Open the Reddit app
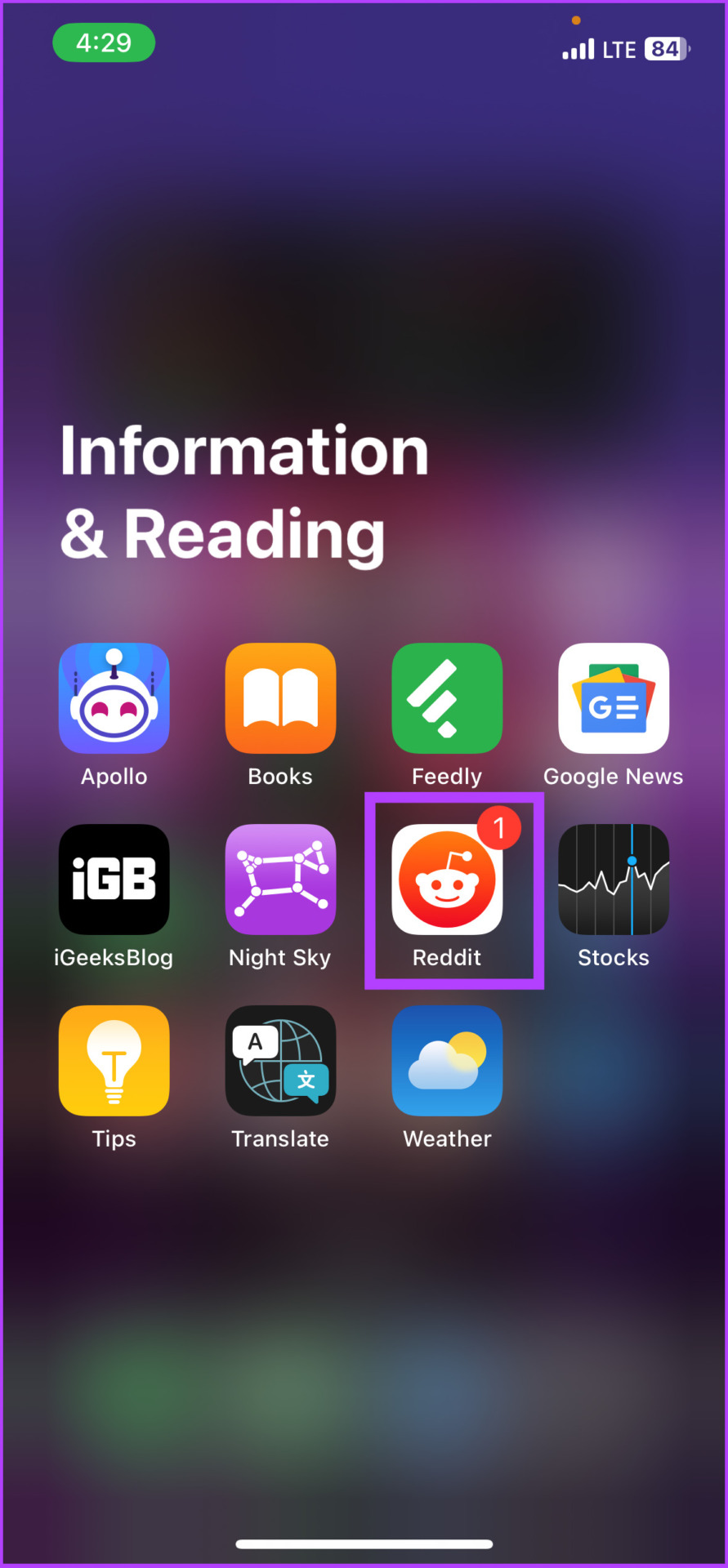Image resolution: width=728 pixels, height=1568 pixels. click(447, 880)
